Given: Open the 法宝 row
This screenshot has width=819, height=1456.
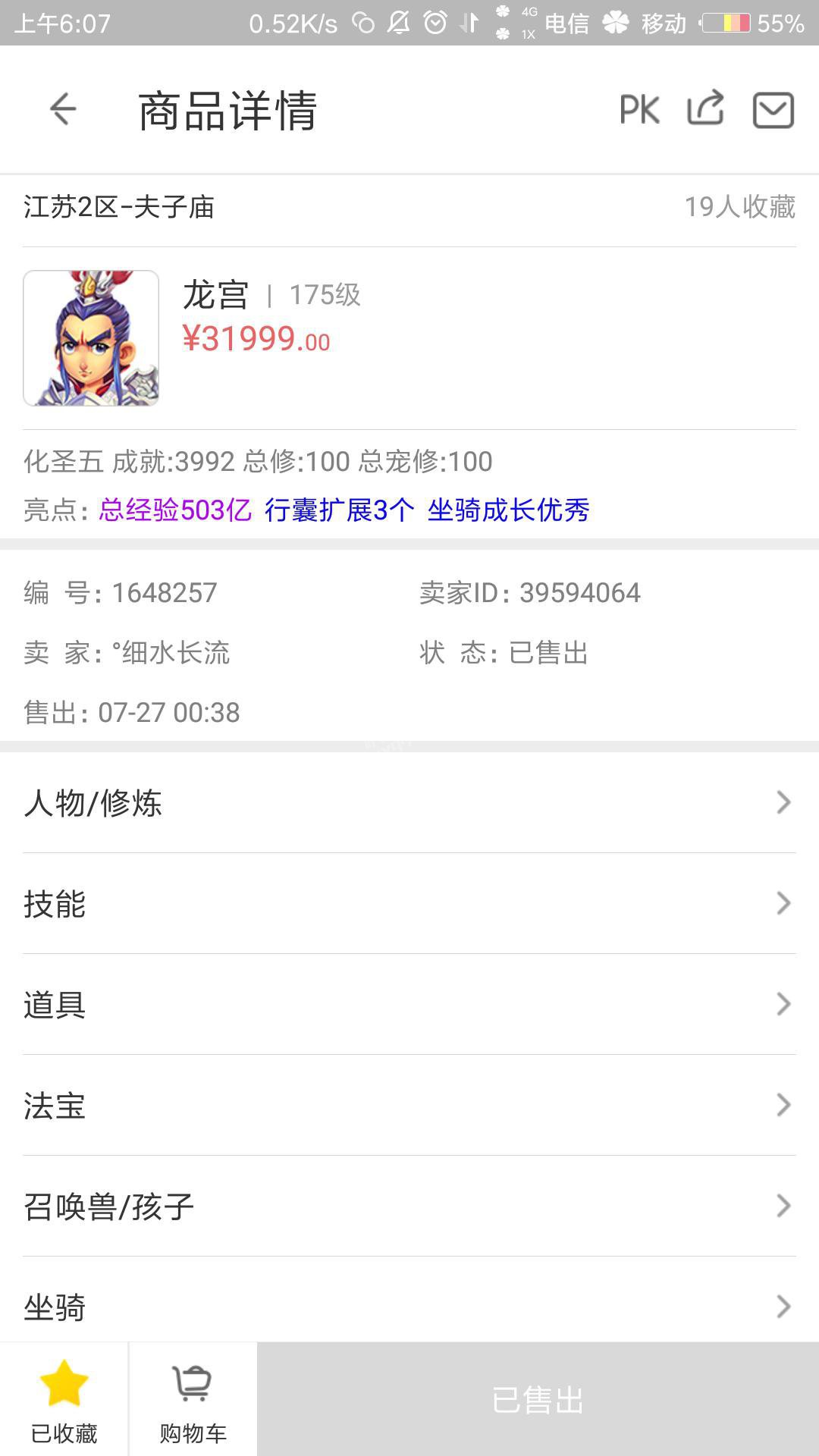Looking at the screenshot, I should 409,1105.
